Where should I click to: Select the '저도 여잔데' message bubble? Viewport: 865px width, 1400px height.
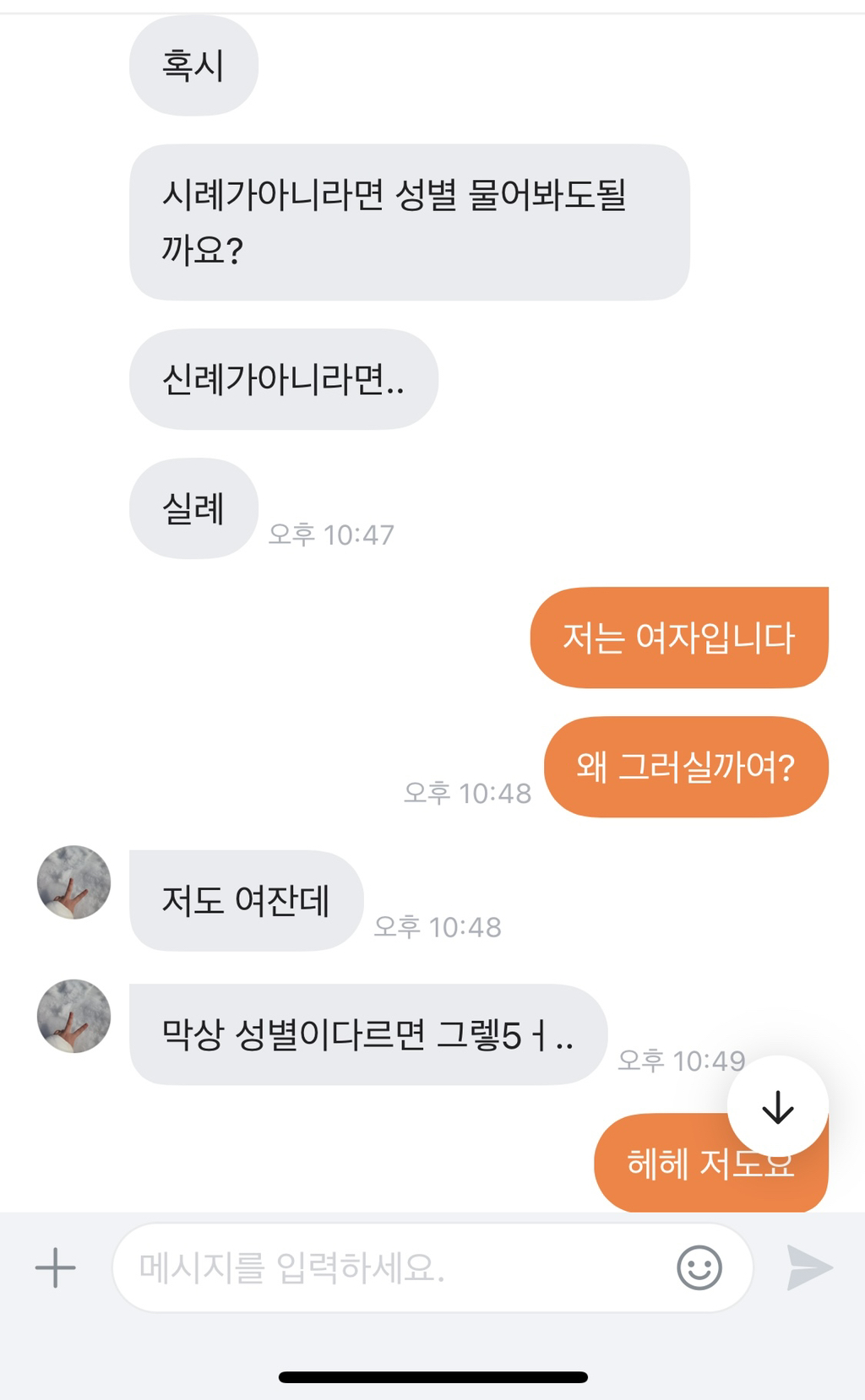(247, 900)
